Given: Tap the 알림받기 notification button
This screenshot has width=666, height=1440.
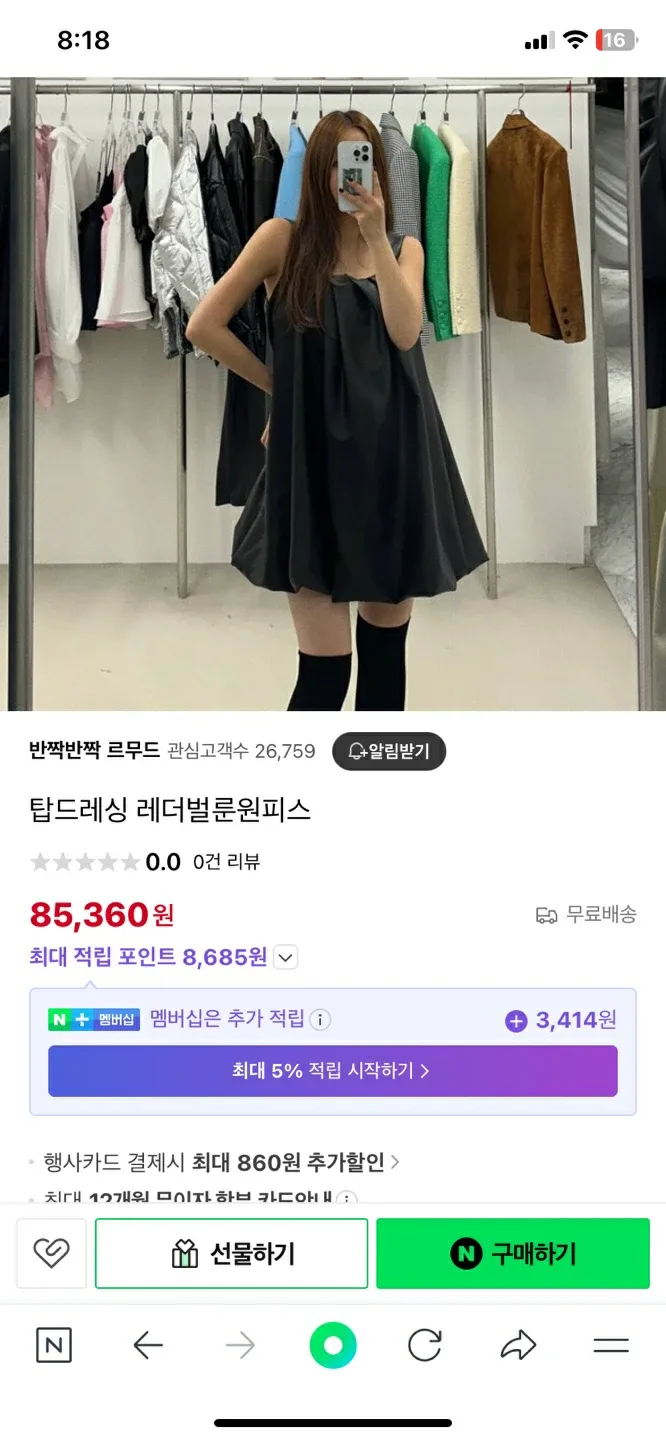Looking at the screenshot, I should click(388, 751).
